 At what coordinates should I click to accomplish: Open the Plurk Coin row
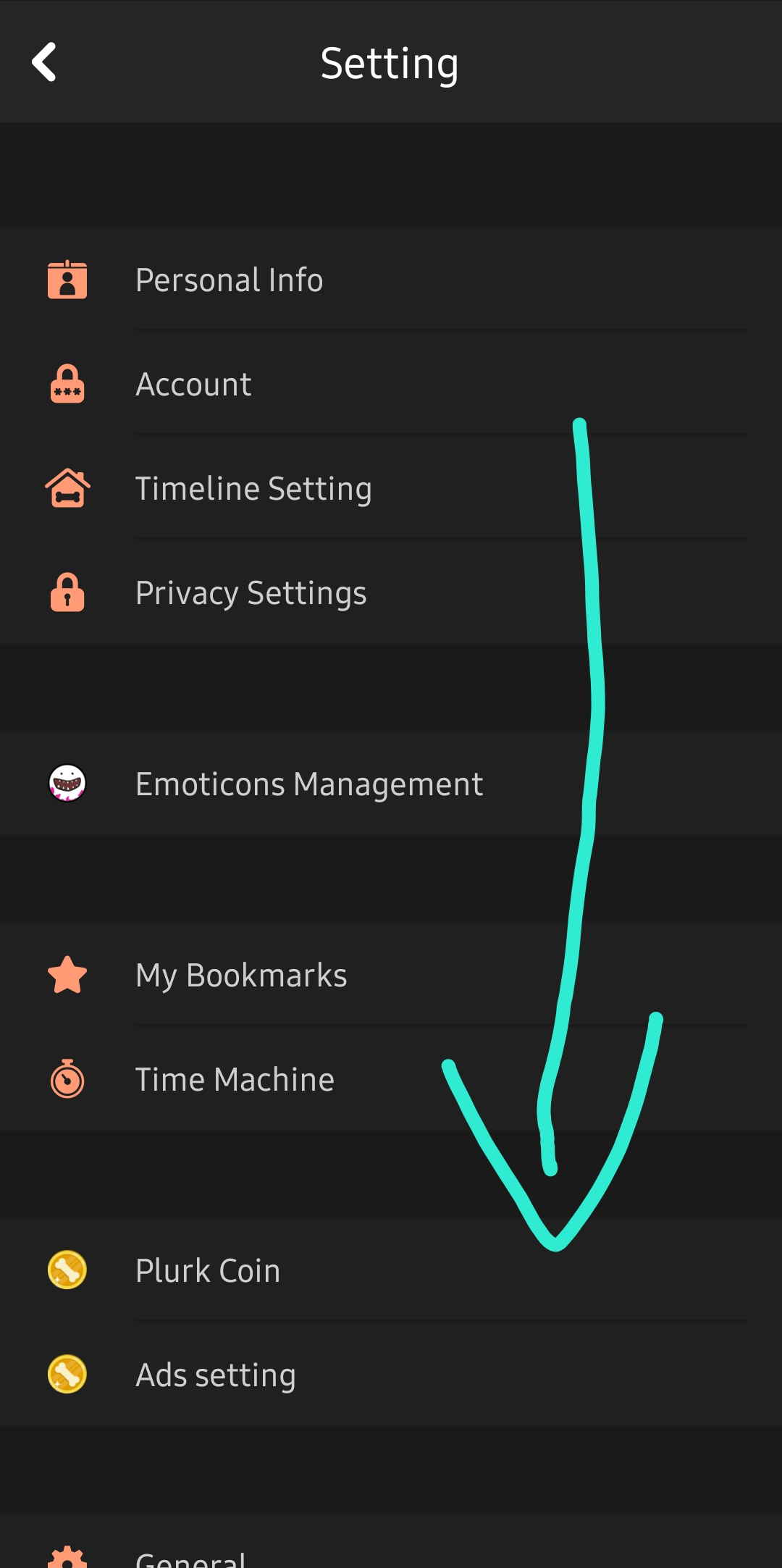click(391, 1270)
